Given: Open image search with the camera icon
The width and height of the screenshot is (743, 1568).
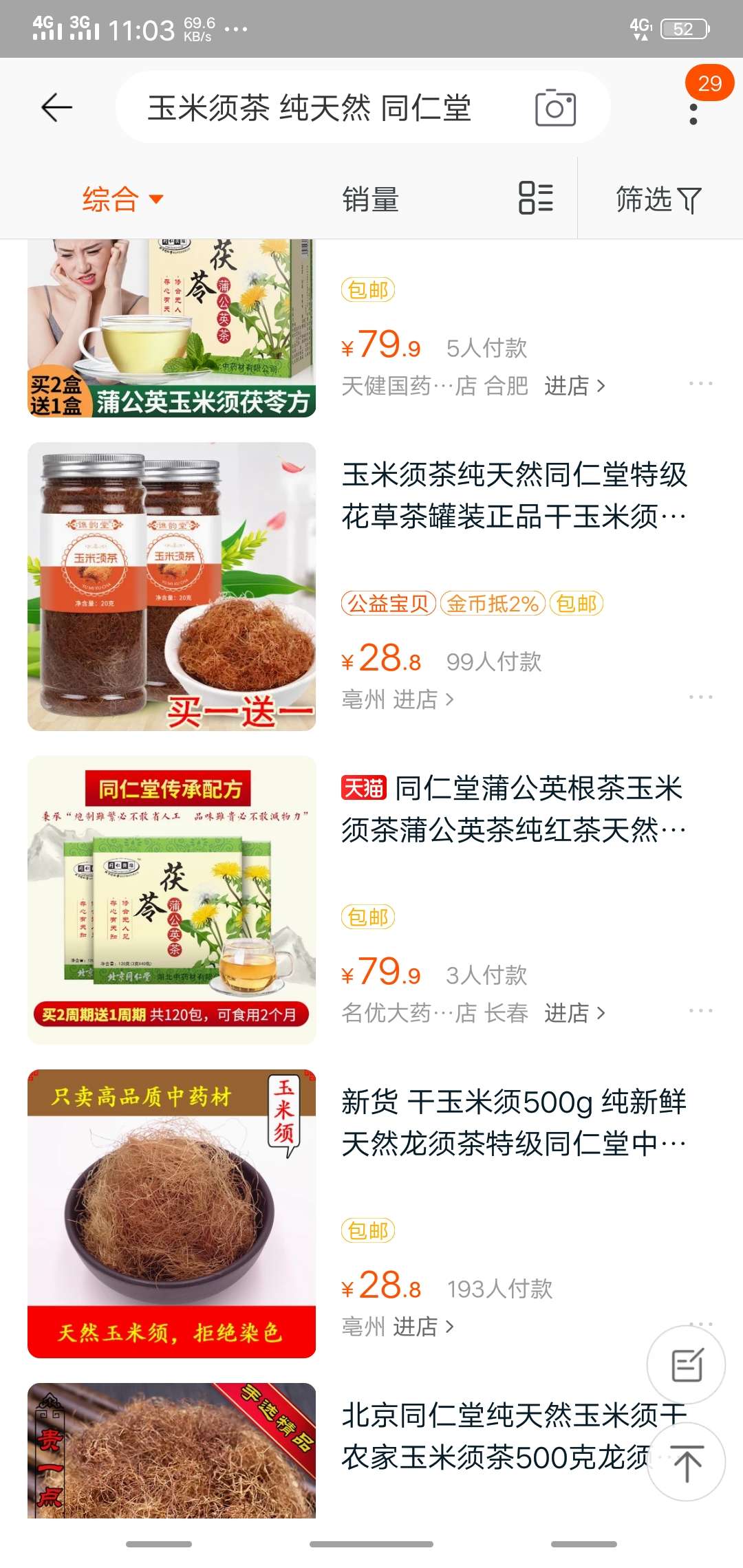Looking at the screenshot, I should [557, 107].
